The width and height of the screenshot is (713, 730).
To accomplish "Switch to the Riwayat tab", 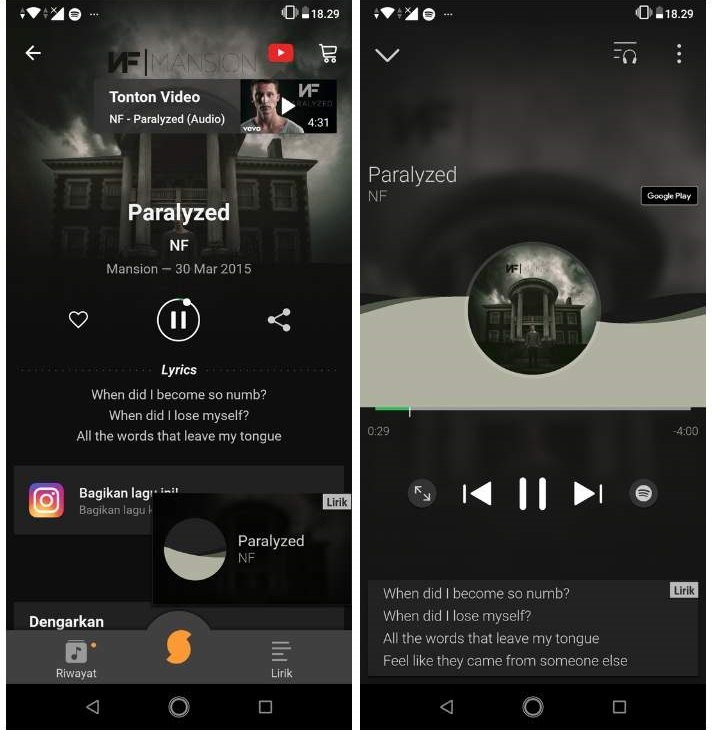I will [x=76, y=658].
